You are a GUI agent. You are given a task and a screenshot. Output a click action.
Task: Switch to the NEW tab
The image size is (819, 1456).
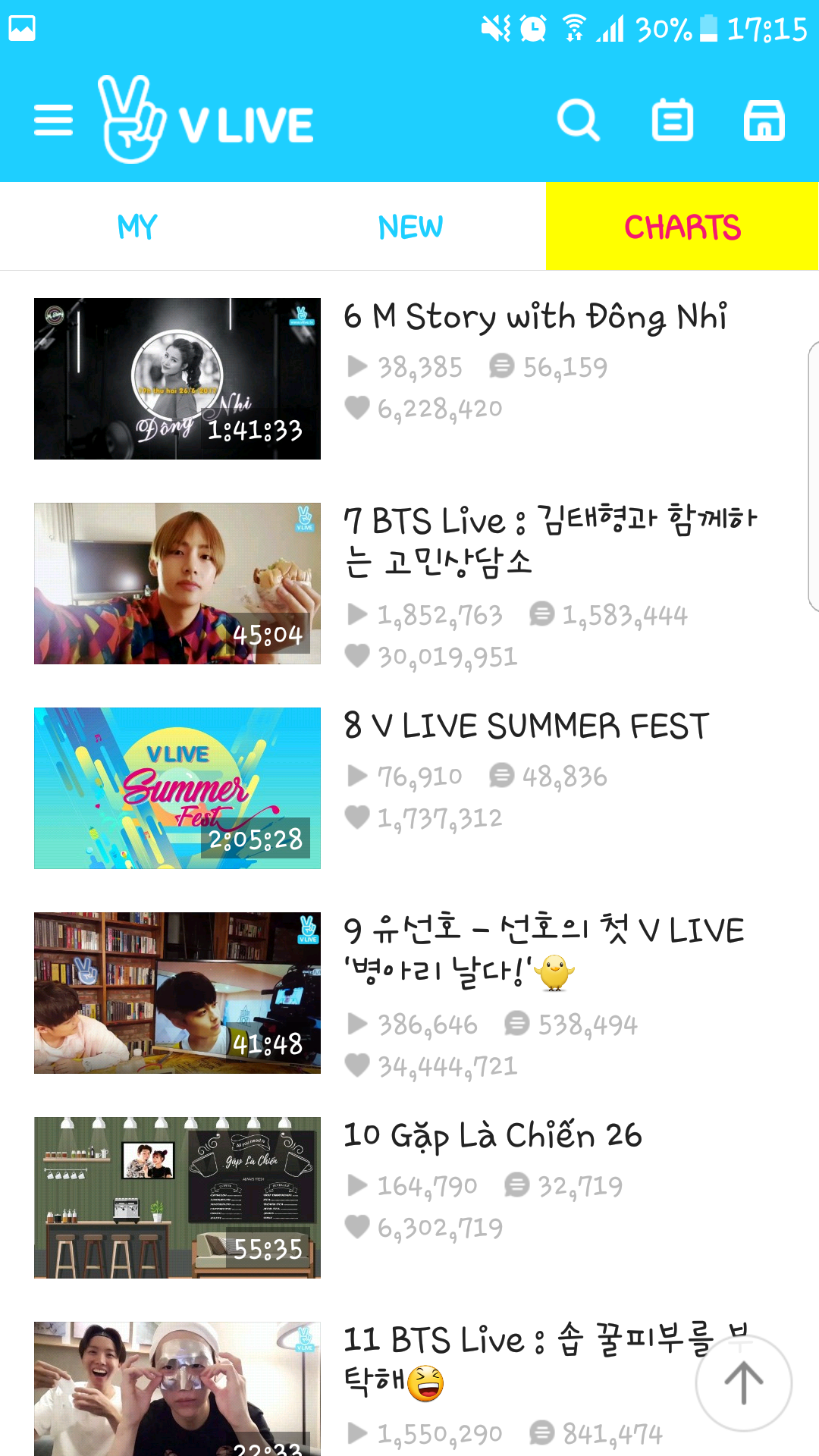(410, 227)
